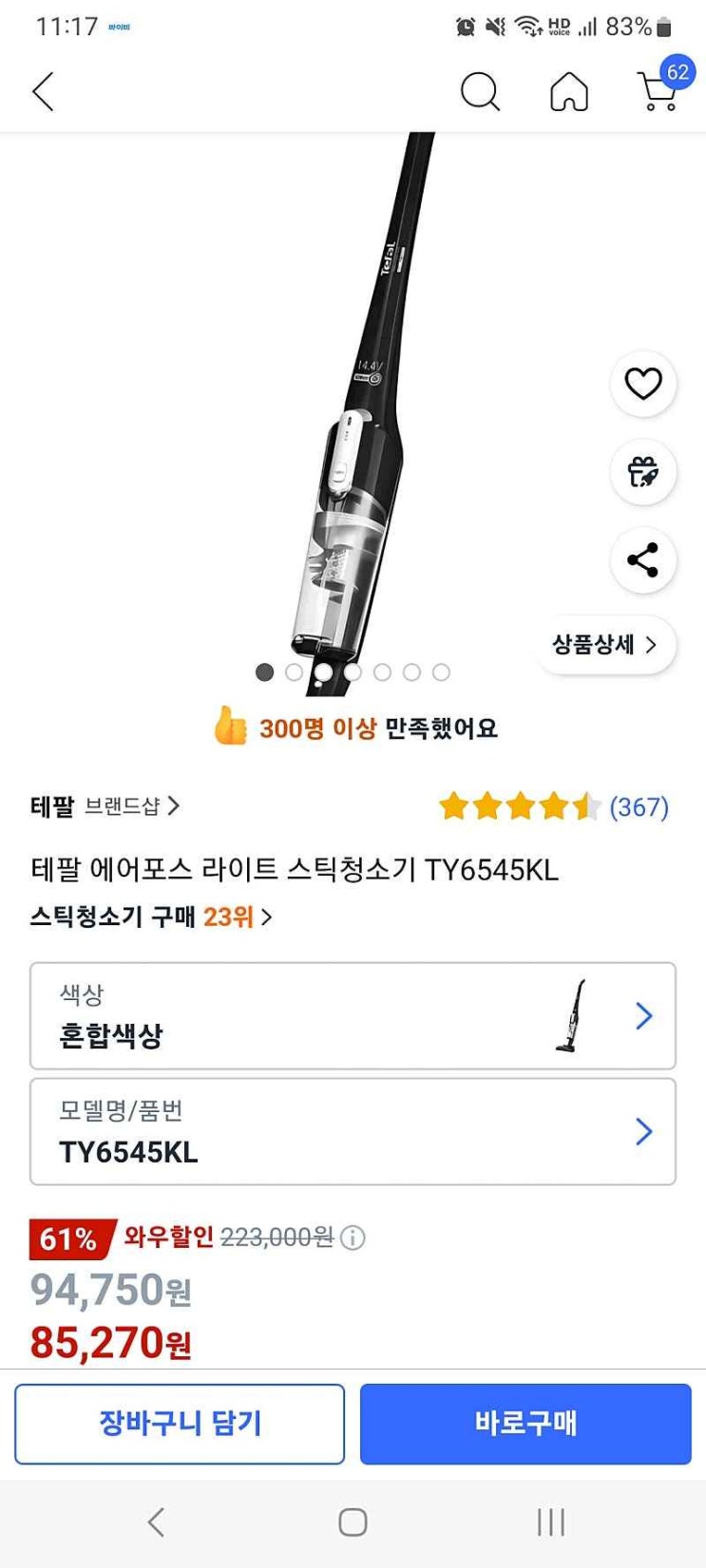Tap the system home button

(x=353, y=1522)
